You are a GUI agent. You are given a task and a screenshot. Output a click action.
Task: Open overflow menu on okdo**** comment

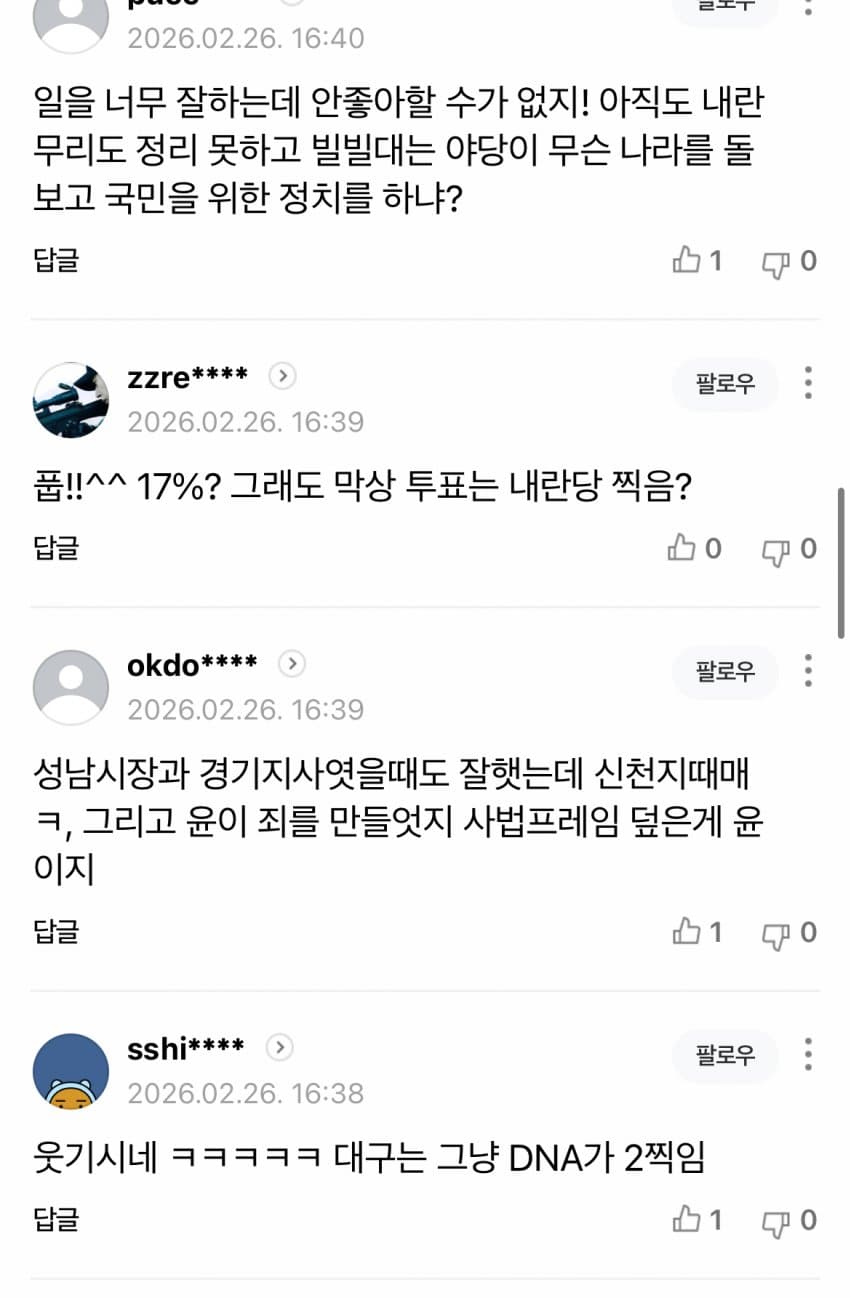coord(808,671)
